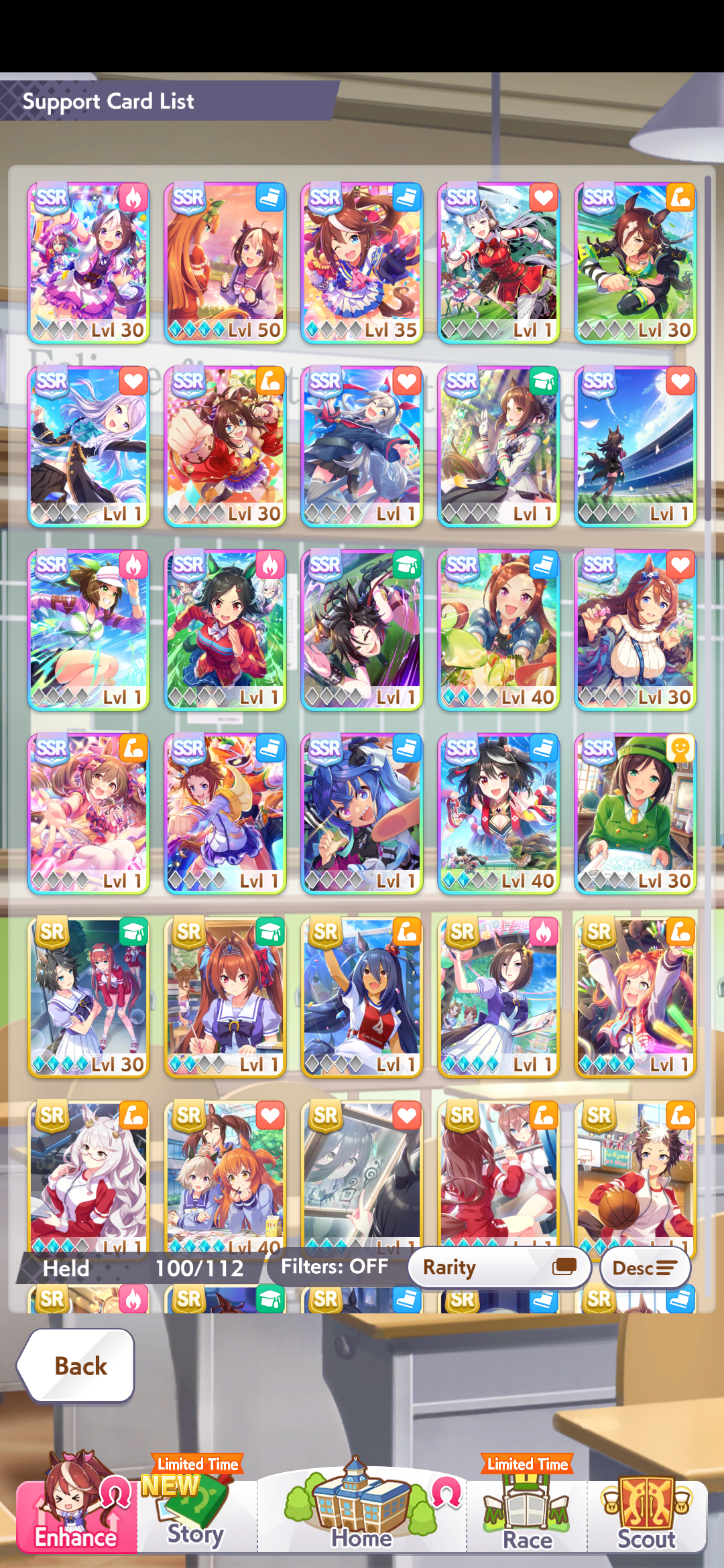Viewport: 724px width, 1568px height.
Task: Select the SR card at Lvl 40
Action: coord(225,1178)
